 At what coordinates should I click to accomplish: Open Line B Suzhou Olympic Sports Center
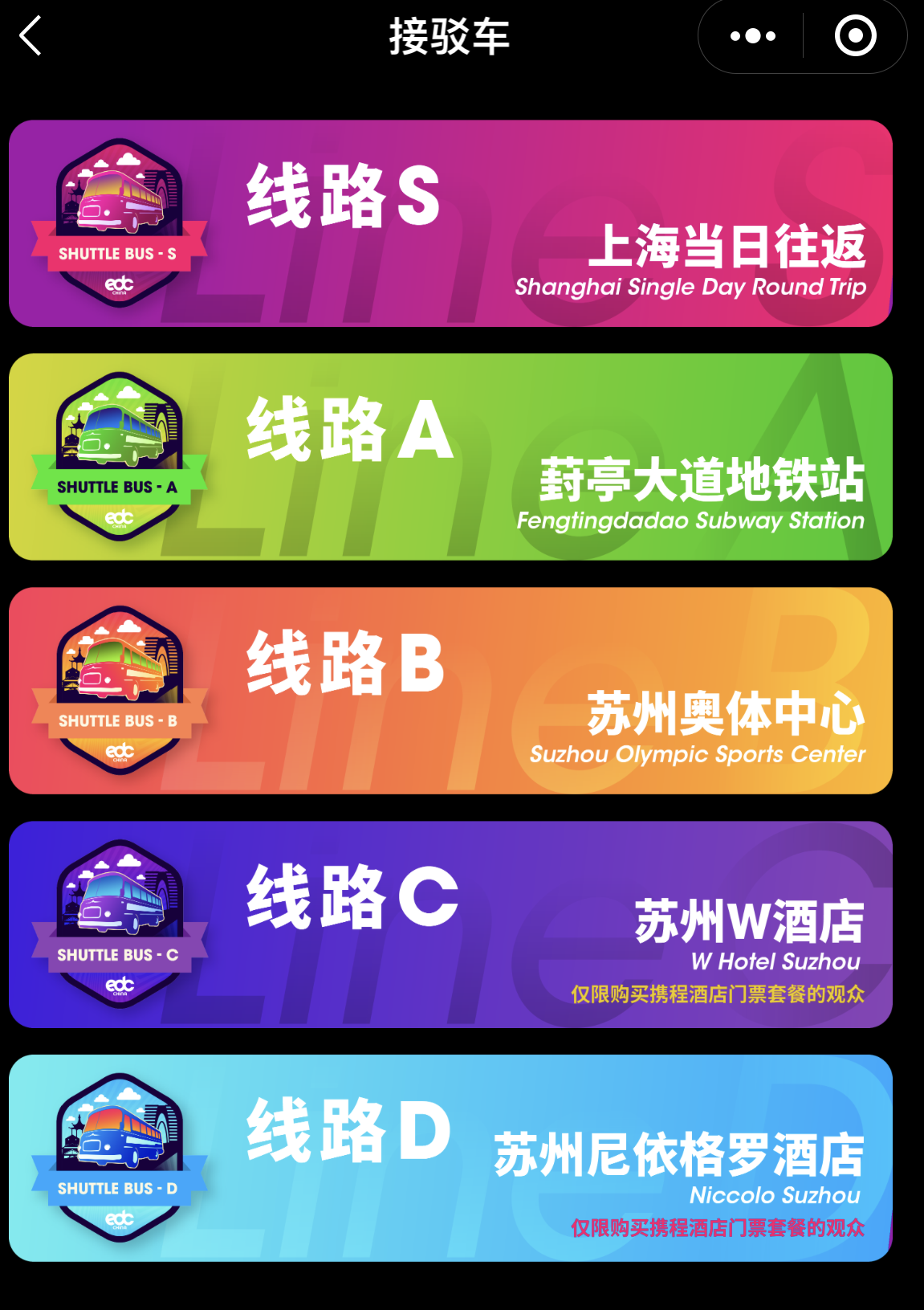[x=450, y=691]
